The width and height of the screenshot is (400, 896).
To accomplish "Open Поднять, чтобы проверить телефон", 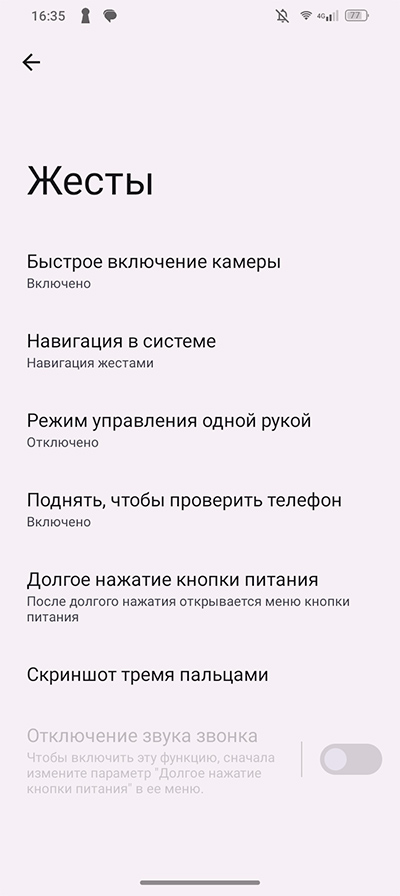I will [x=200, y=509].
